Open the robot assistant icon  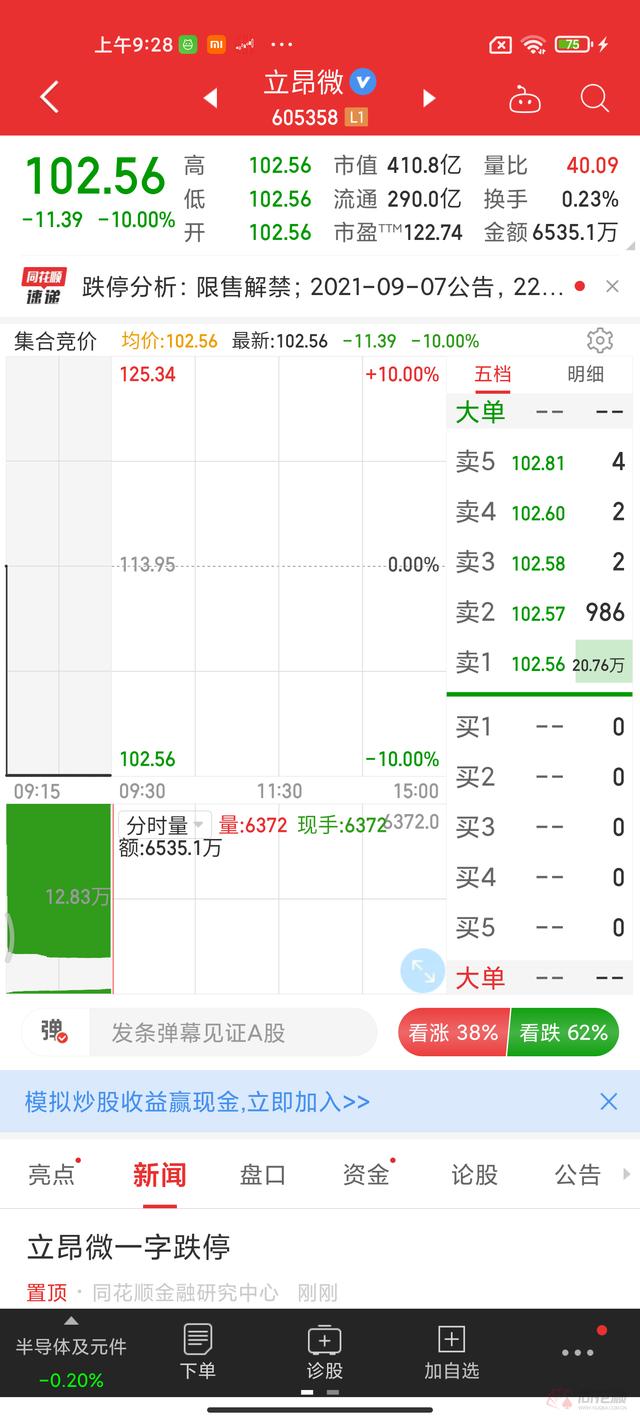[x=524, y=98]
